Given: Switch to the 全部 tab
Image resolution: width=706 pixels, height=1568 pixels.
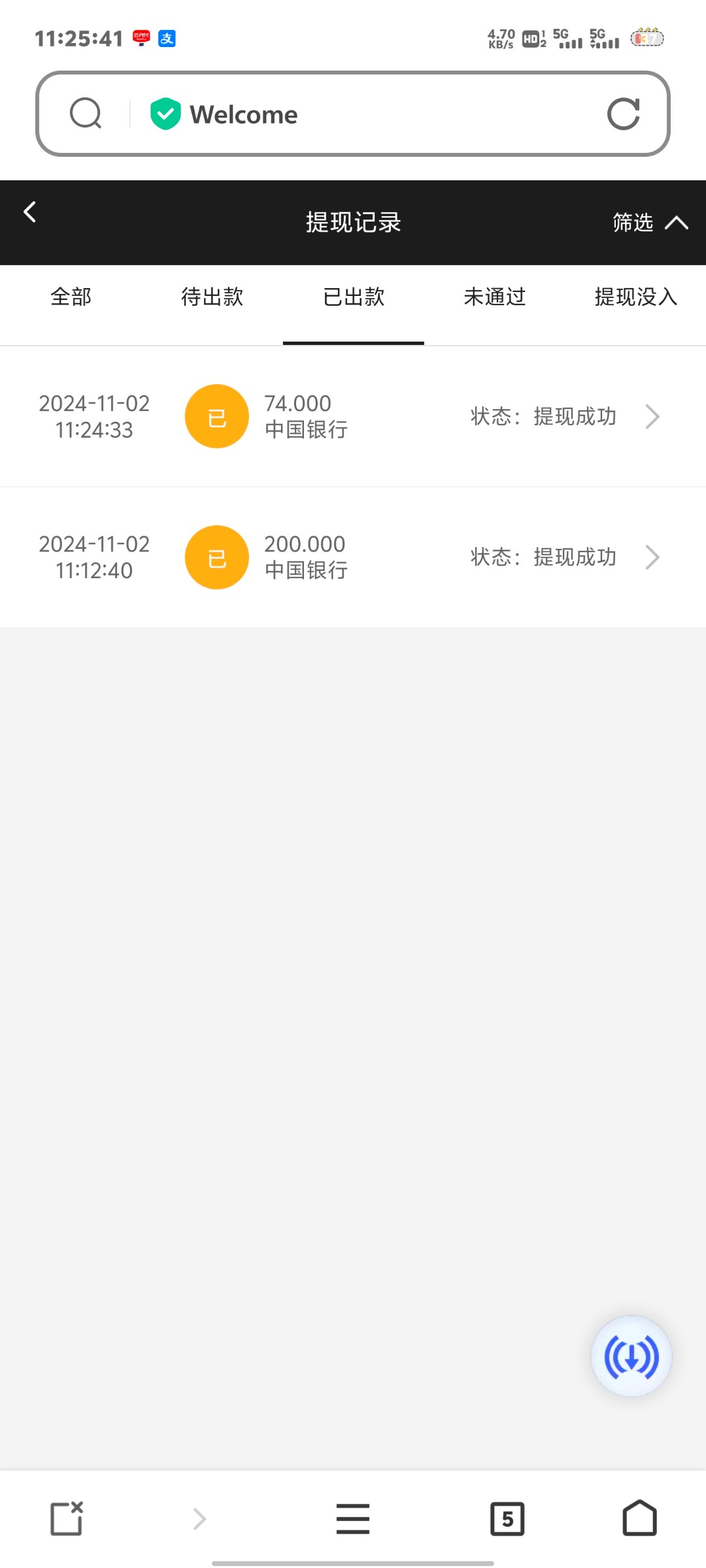Looking at the screenshot, I should pyautogui.click(x=71, y=297).
